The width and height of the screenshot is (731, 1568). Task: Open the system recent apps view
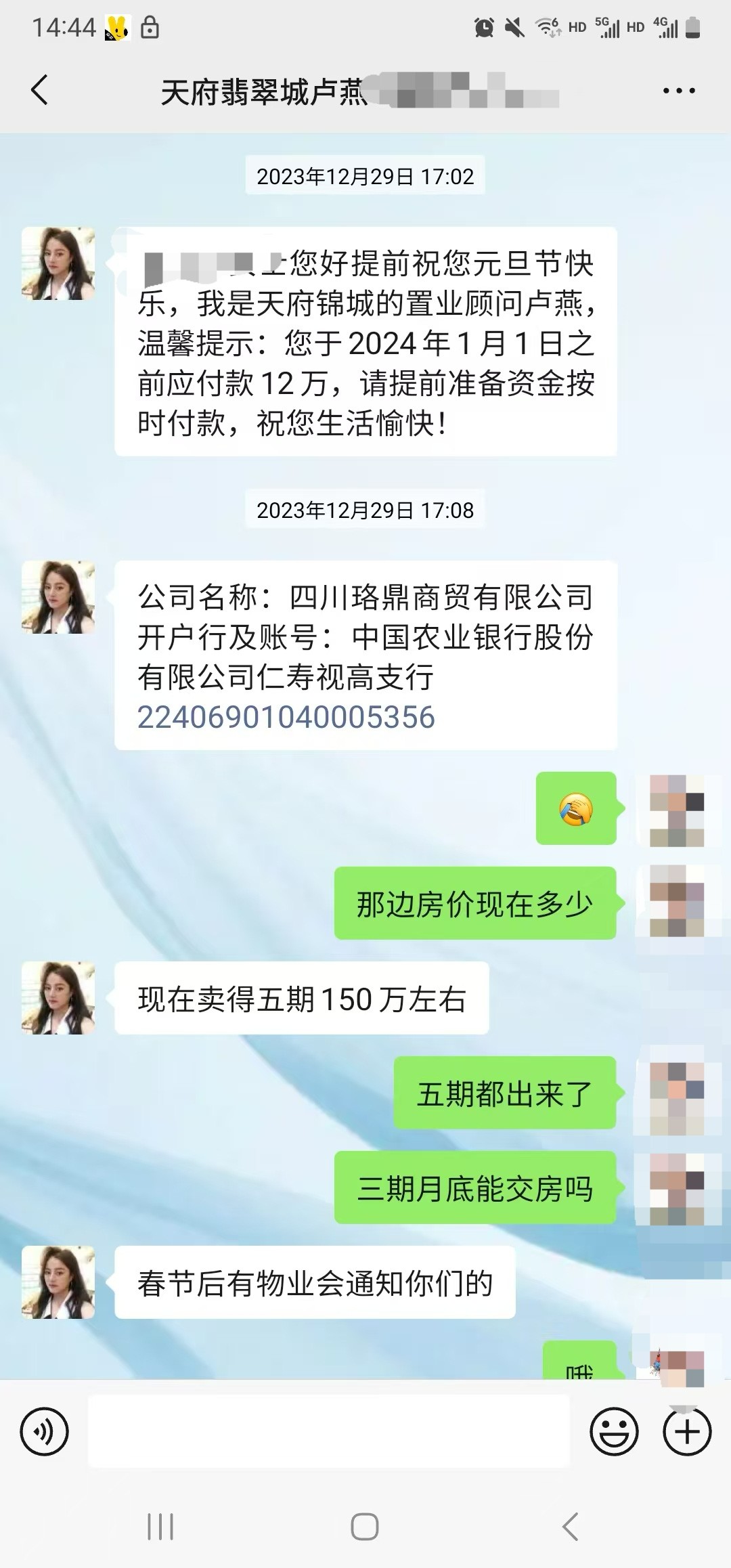(x=160, y=1527)
